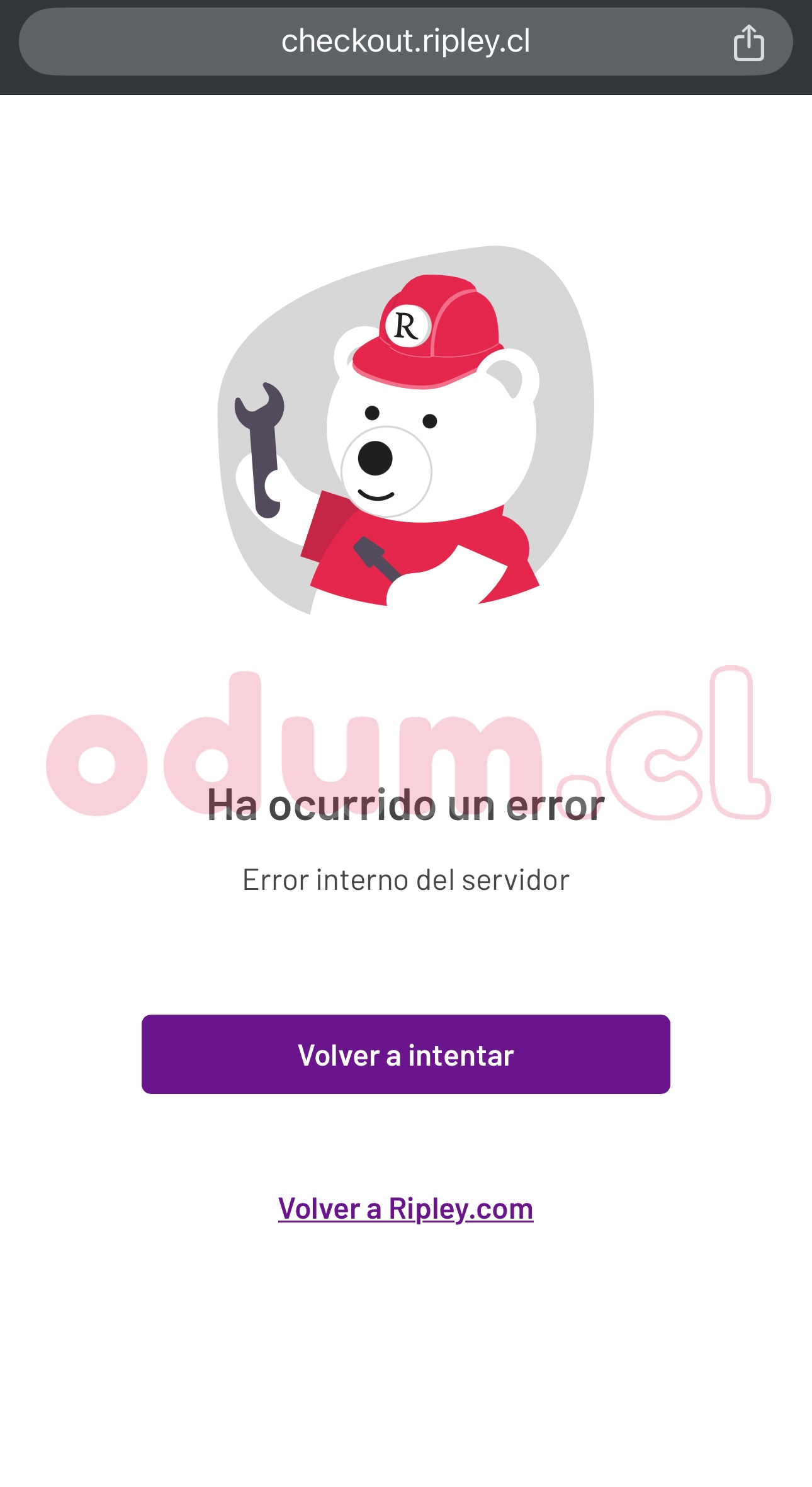Screen dimensions: 812x1487
Task: Tap the checkout.ripley.cl address bar
Action: (405, 42)
